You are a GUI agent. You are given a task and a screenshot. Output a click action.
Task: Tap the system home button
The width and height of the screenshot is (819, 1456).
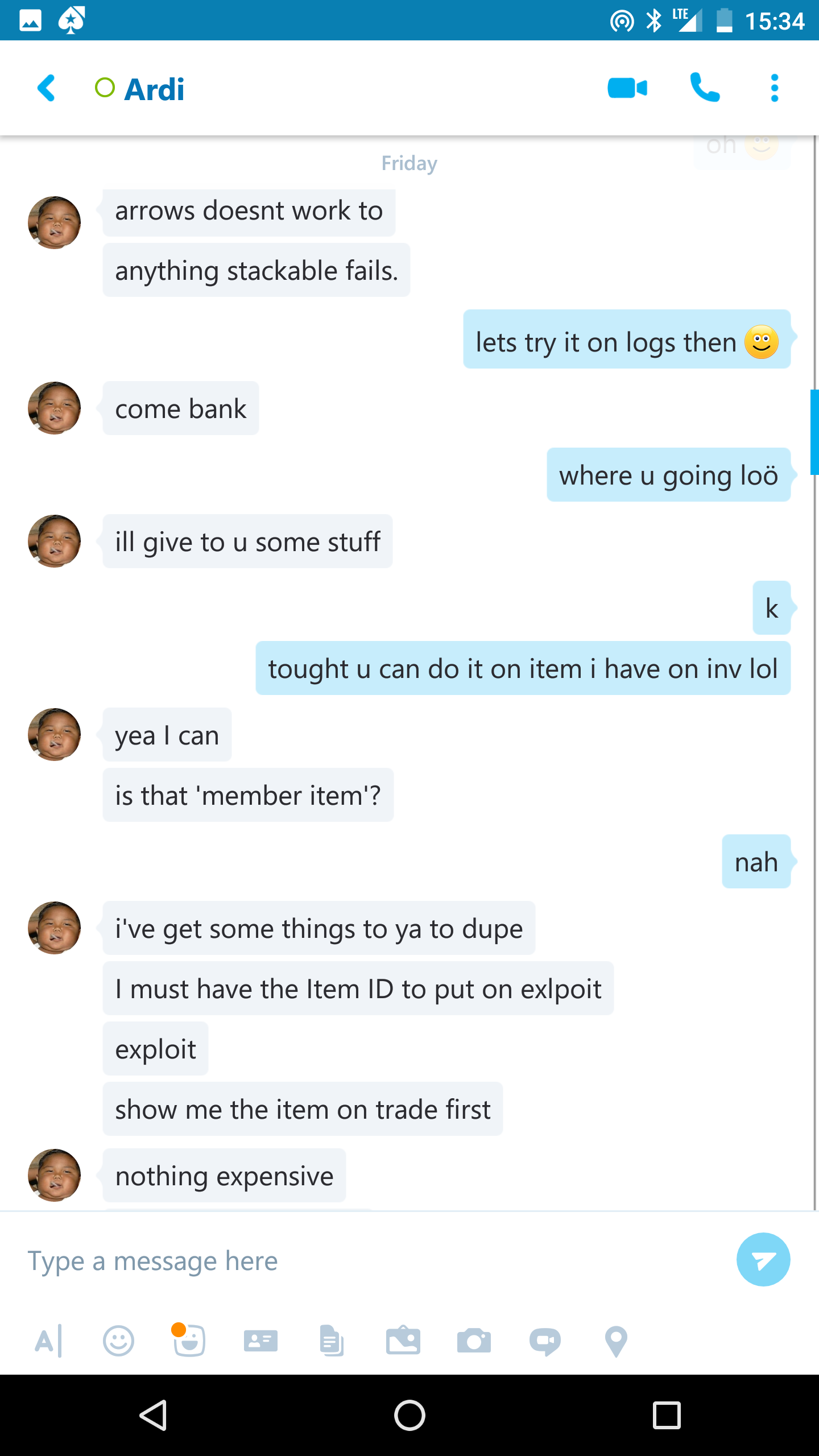(x=409, y=1415)
